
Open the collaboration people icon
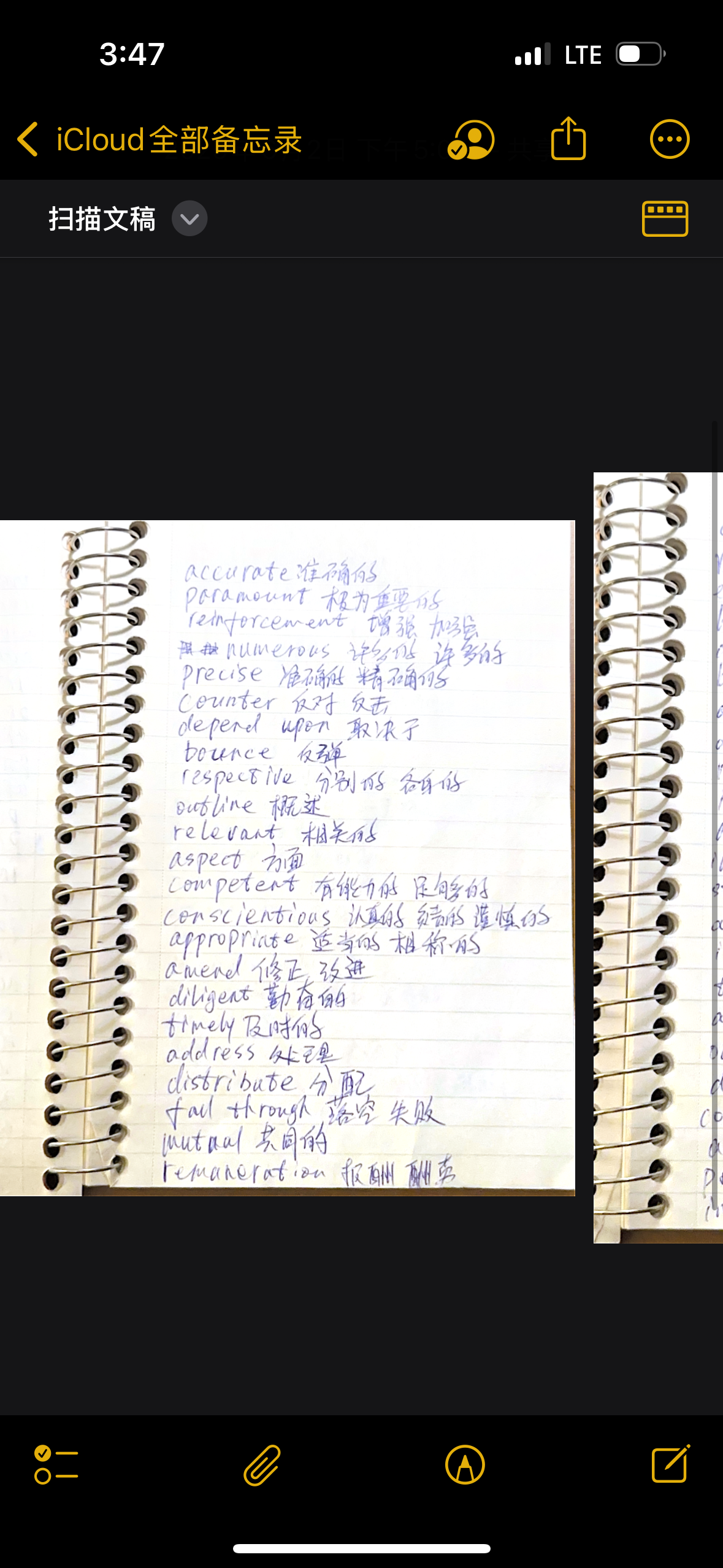pos(470,140)
